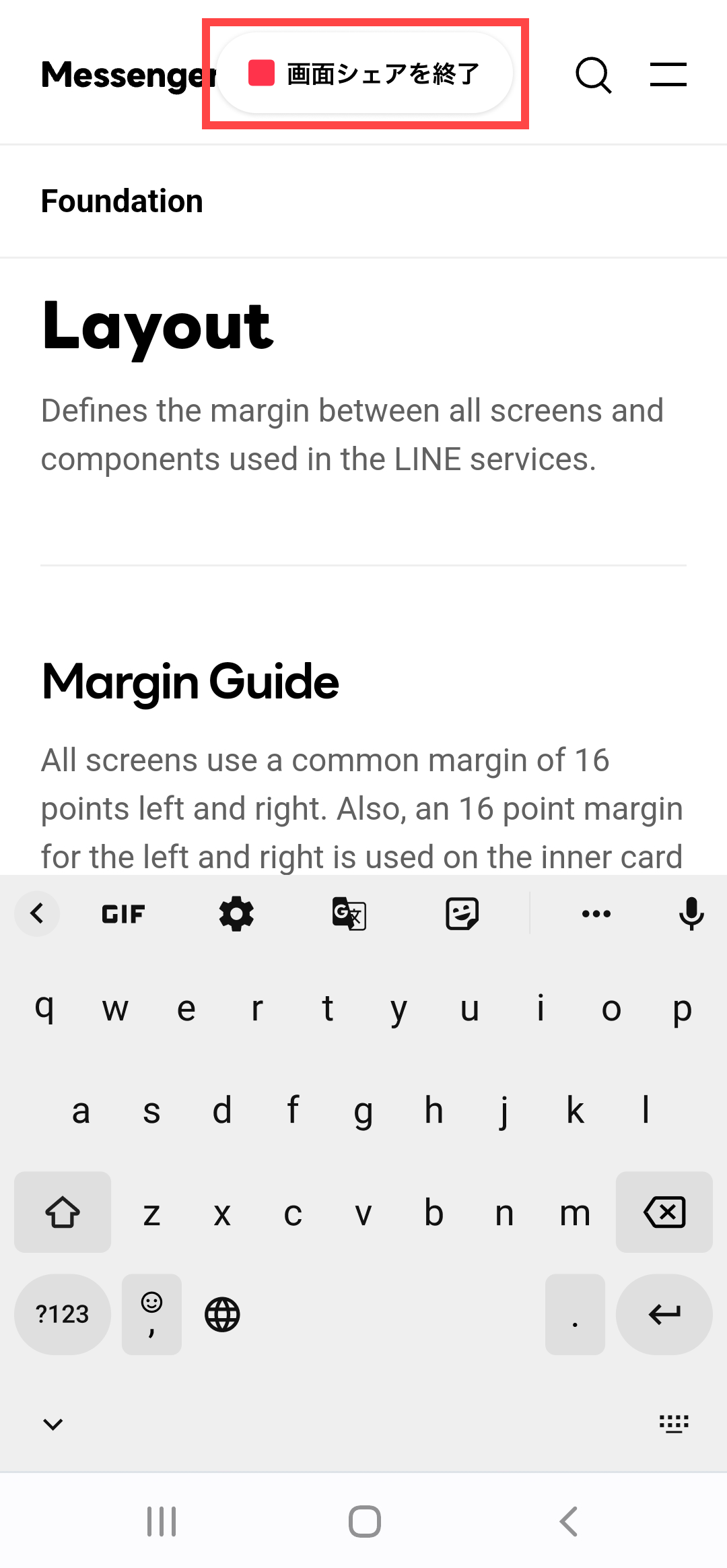Open the keyboard translate tool

coord(349,914)
